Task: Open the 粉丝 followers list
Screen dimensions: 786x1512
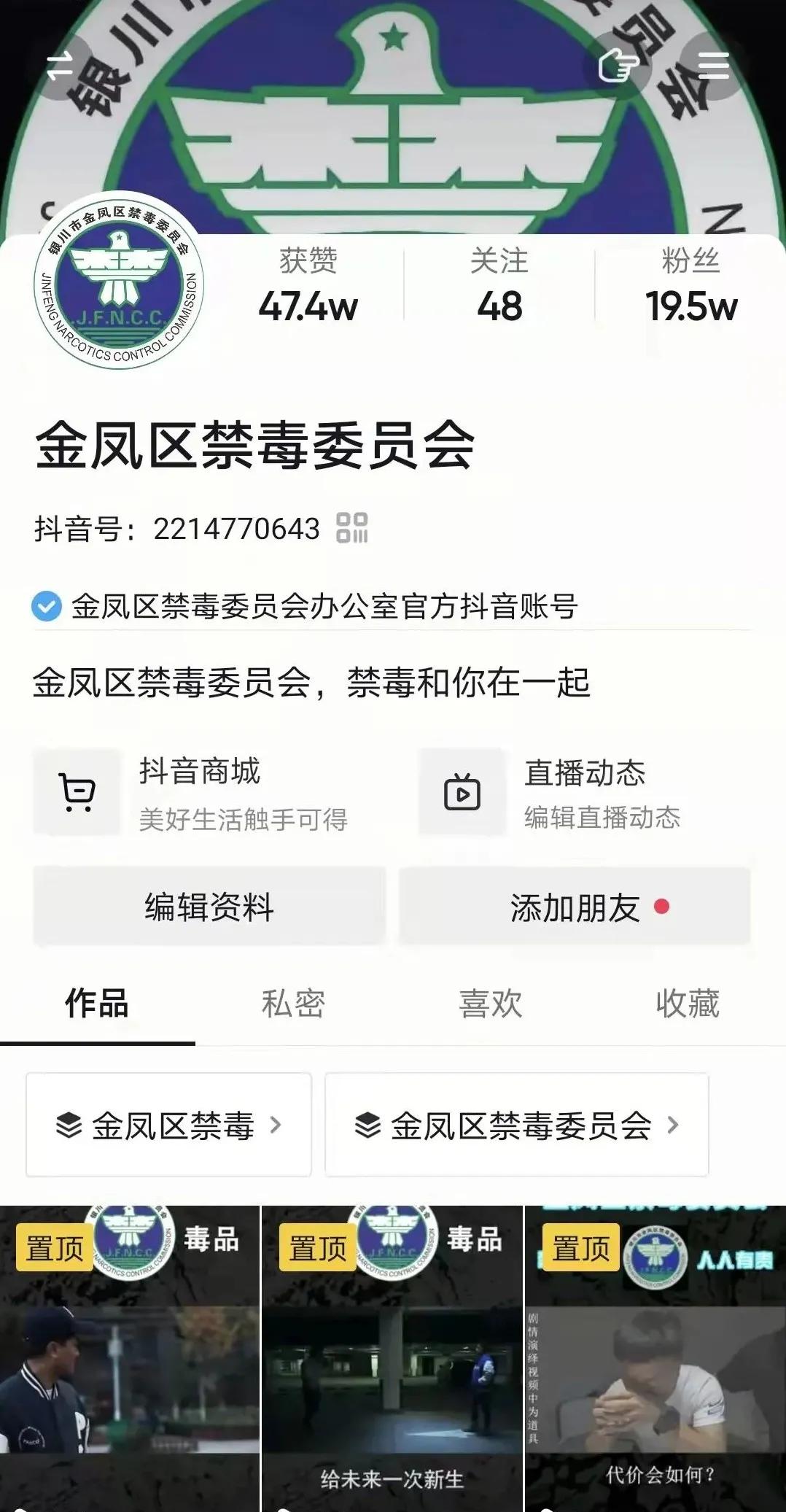Action: [x=691, y=285]
